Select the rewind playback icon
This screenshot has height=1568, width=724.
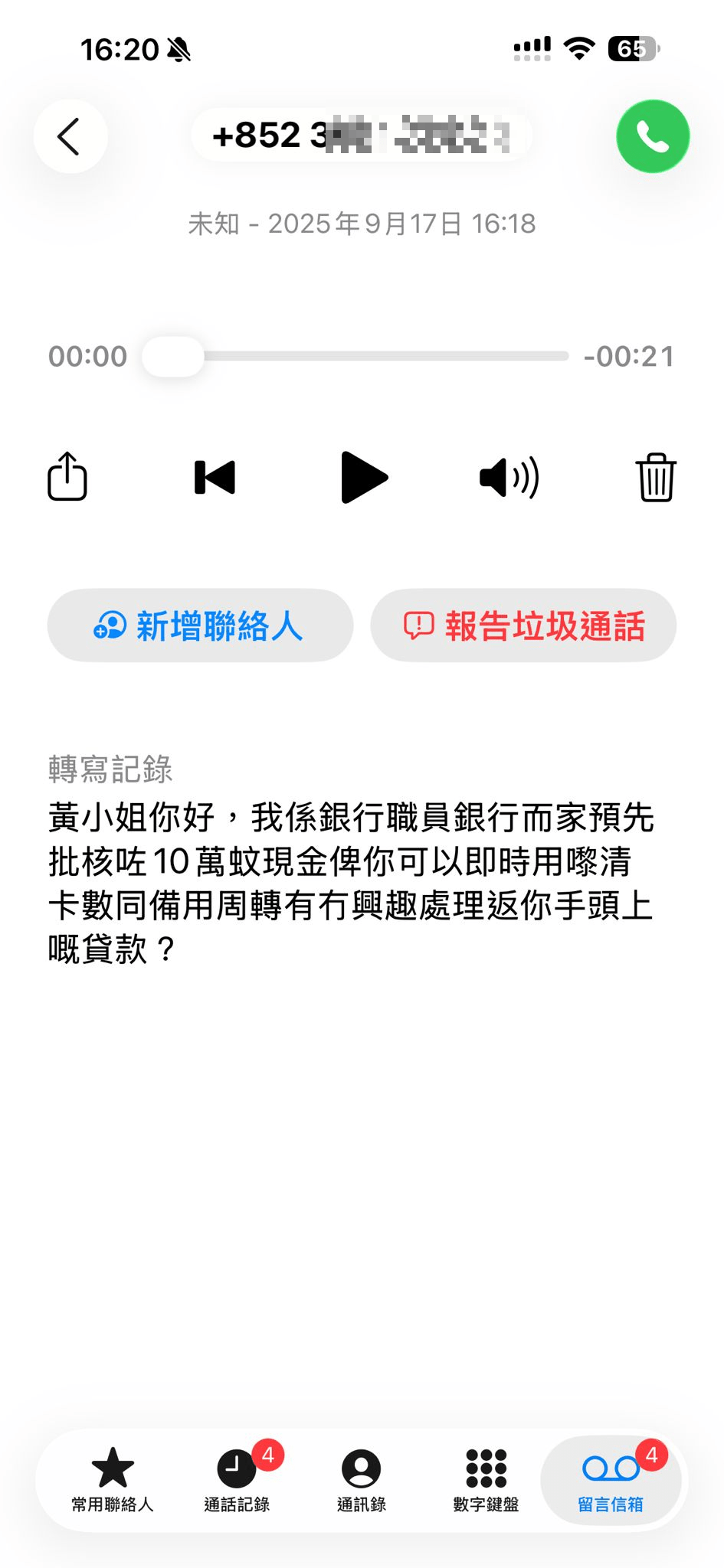pos(215,477)
